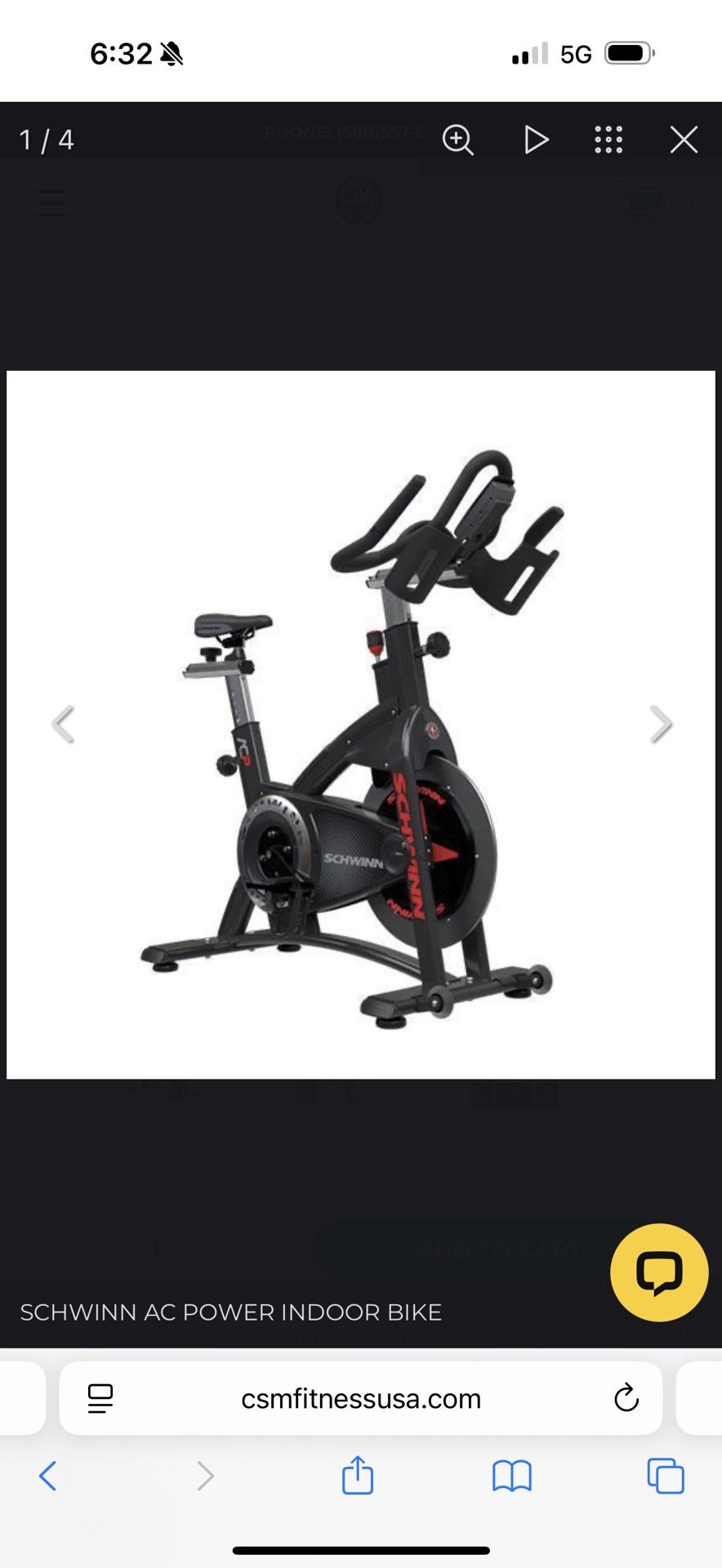Close the image lightbox
Screen dimensions: 722x1568
tap(684, 140)
